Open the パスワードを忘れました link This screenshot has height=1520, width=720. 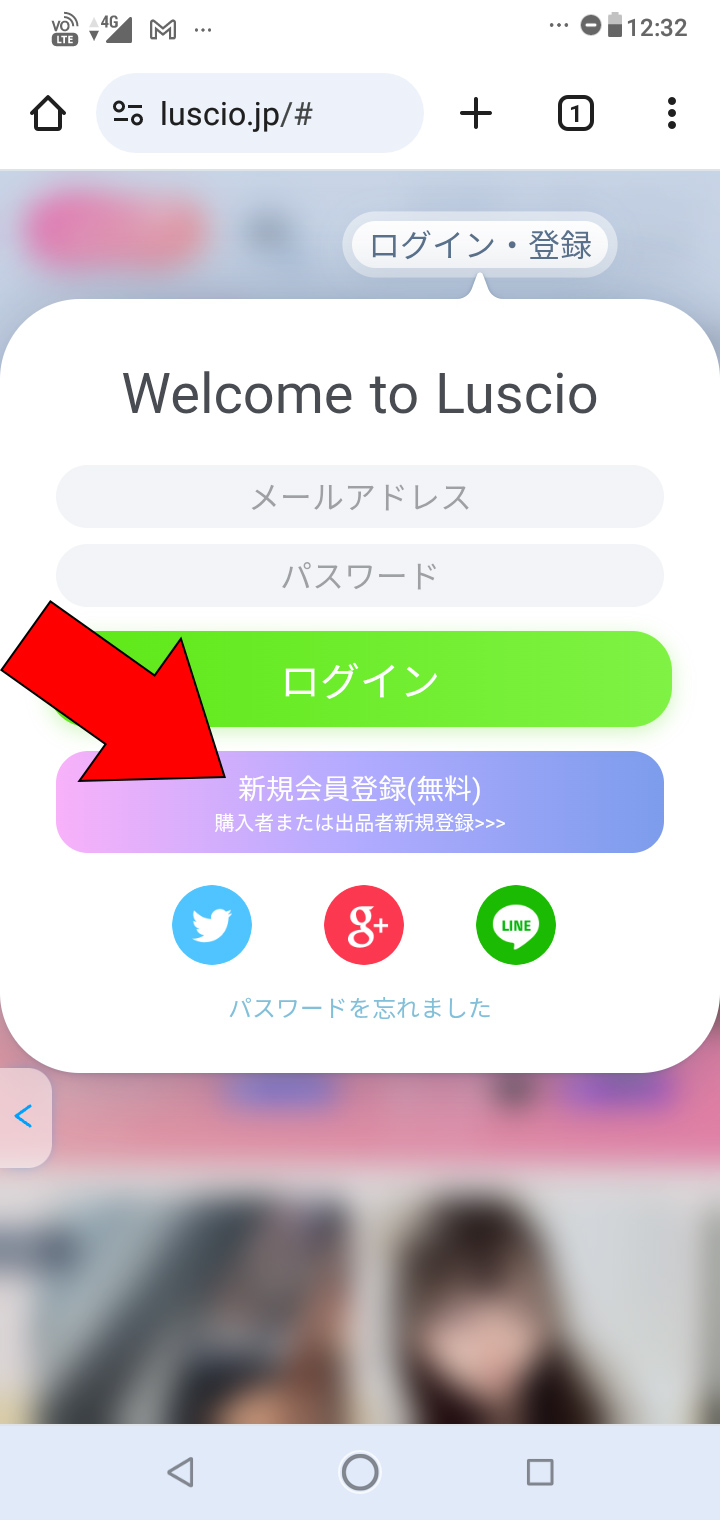click(x=360, y=1008)
